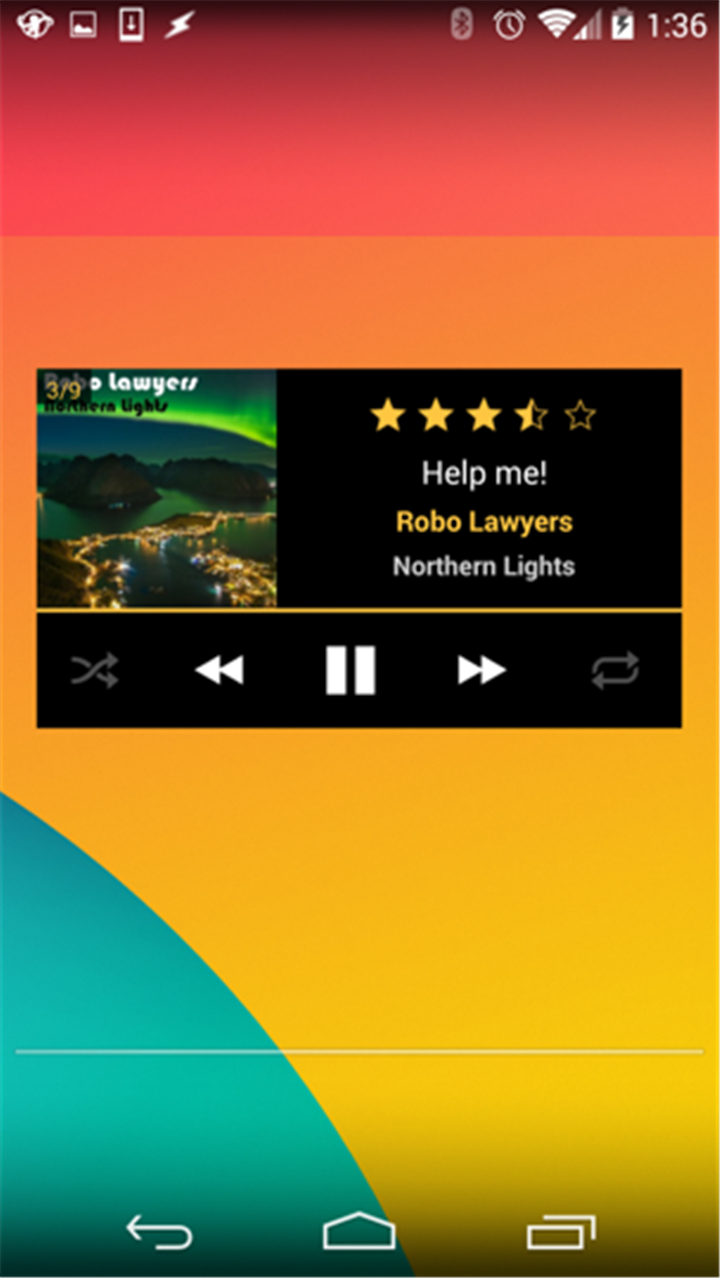
Task: Skip back to the previous track
Action: (x=219, y=670)
